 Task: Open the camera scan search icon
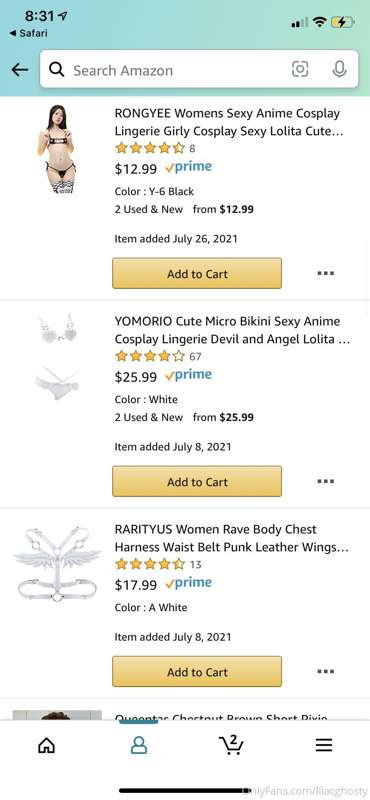point(300,69)
